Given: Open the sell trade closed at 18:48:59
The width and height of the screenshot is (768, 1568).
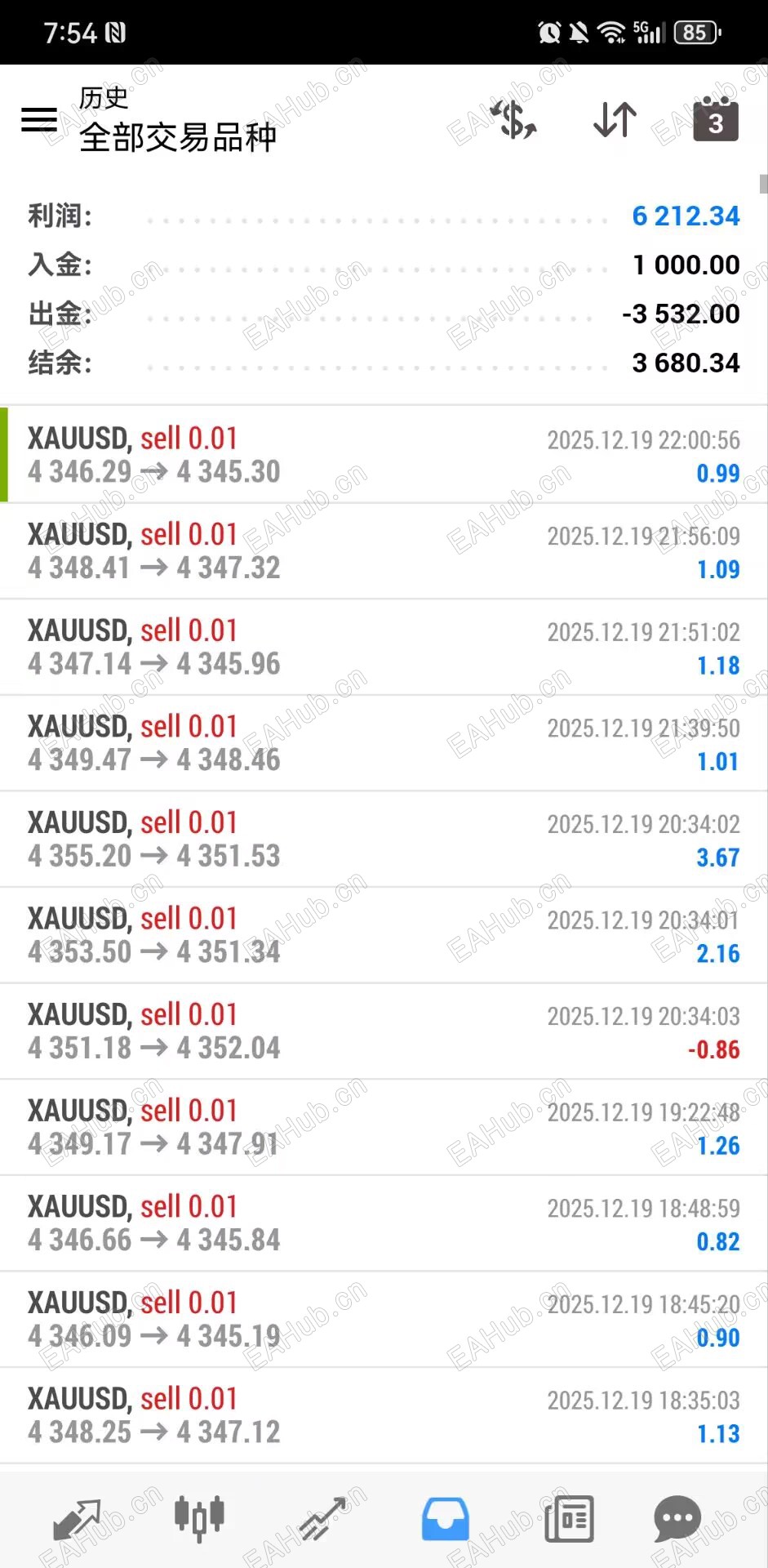Looking at the screenshot, I should [384, 1223].
